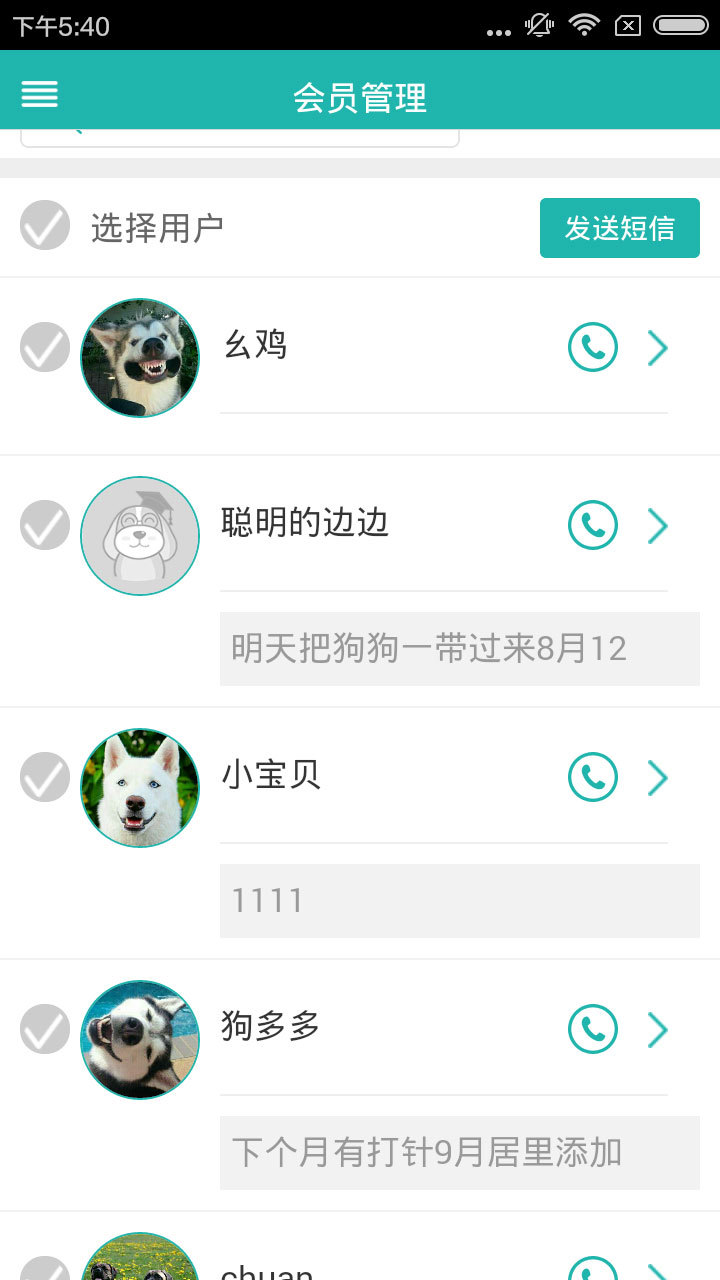Open 小宝贝's profile photo
The width and height of the screenshot is (720, 1280).
click(140, 788)
